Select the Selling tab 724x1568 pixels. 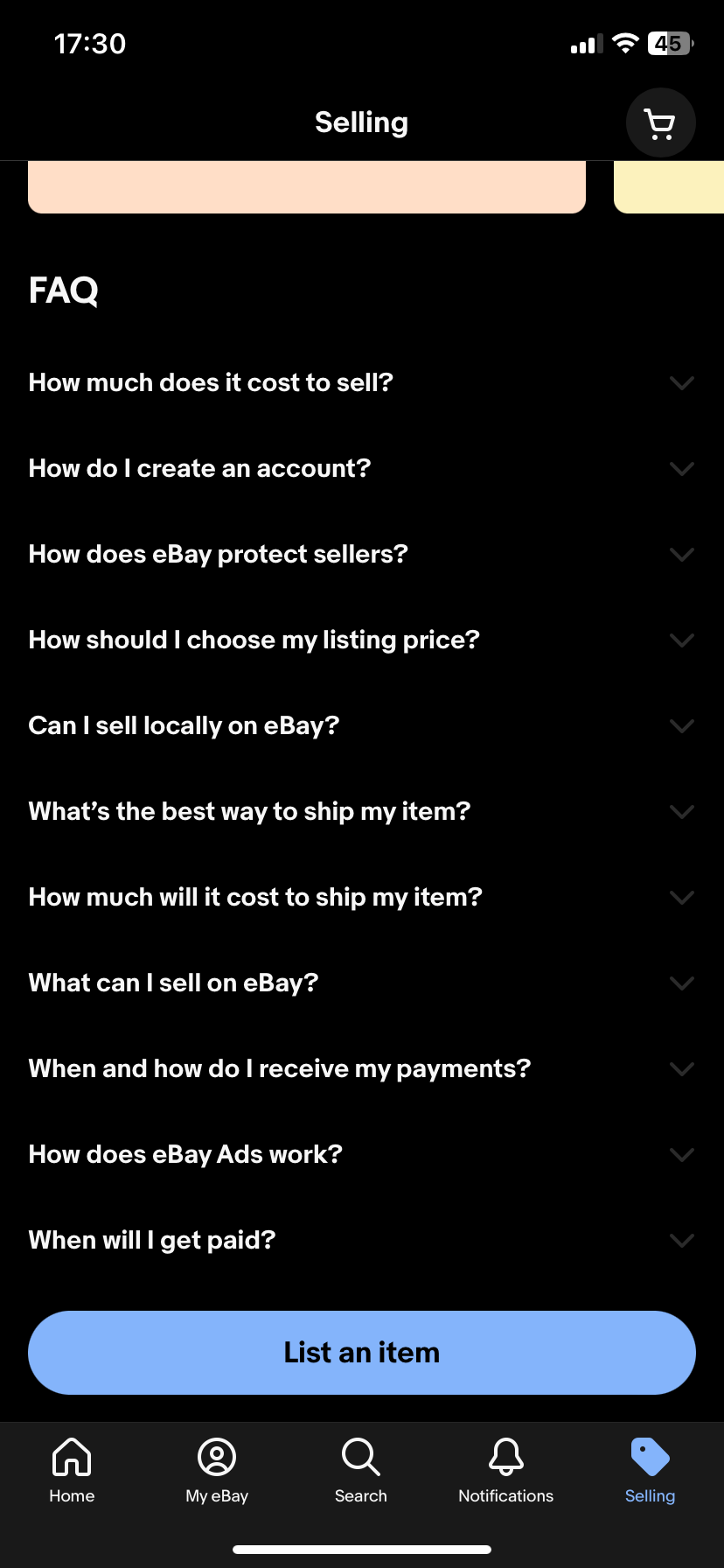[x=650, y=1471]
